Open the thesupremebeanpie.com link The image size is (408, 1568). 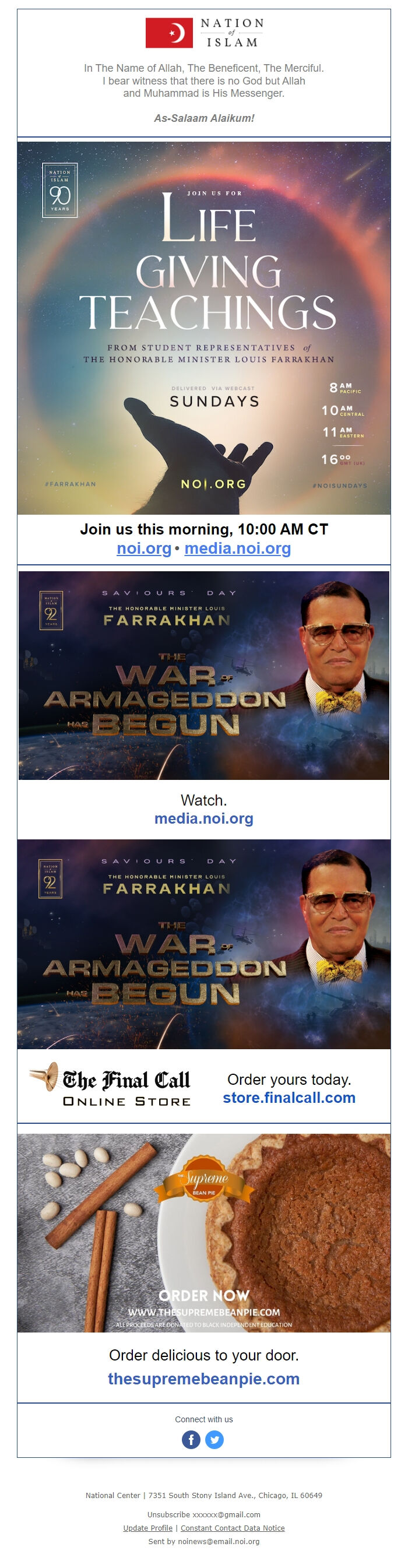pyautogui.click(x=203, y=1379)
